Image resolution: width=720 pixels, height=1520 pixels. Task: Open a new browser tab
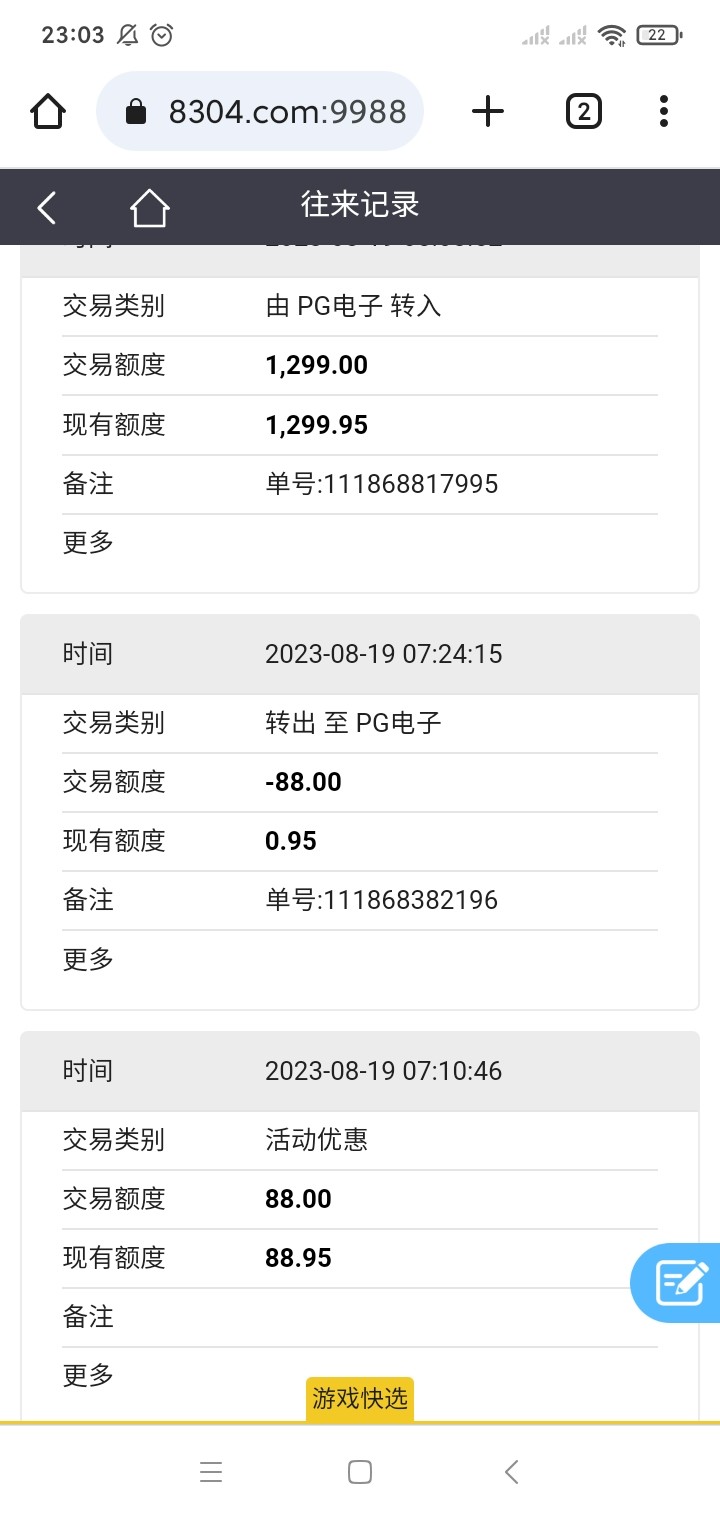tap(487, 111)
